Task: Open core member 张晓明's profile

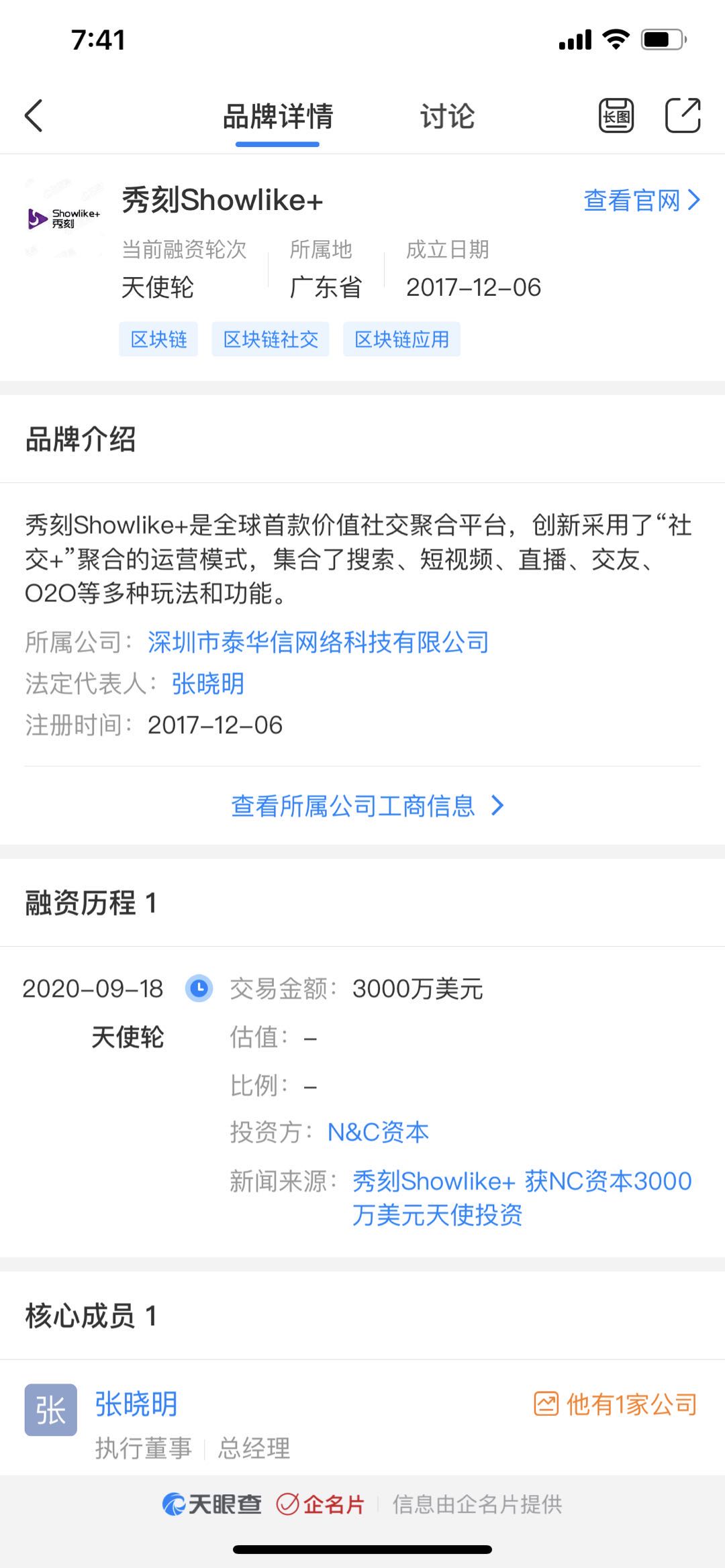Action: tap(136, 1404)
